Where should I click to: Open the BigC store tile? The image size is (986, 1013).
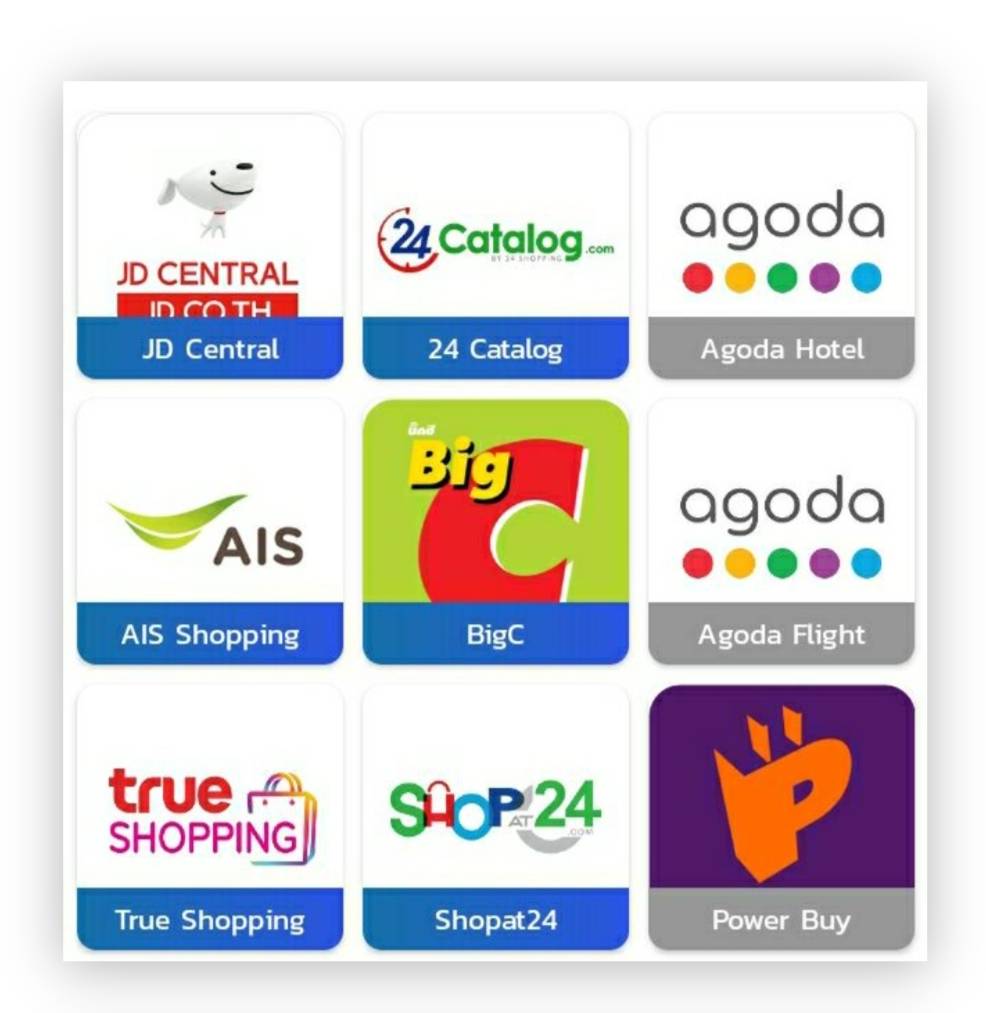[x=495, y=531]
